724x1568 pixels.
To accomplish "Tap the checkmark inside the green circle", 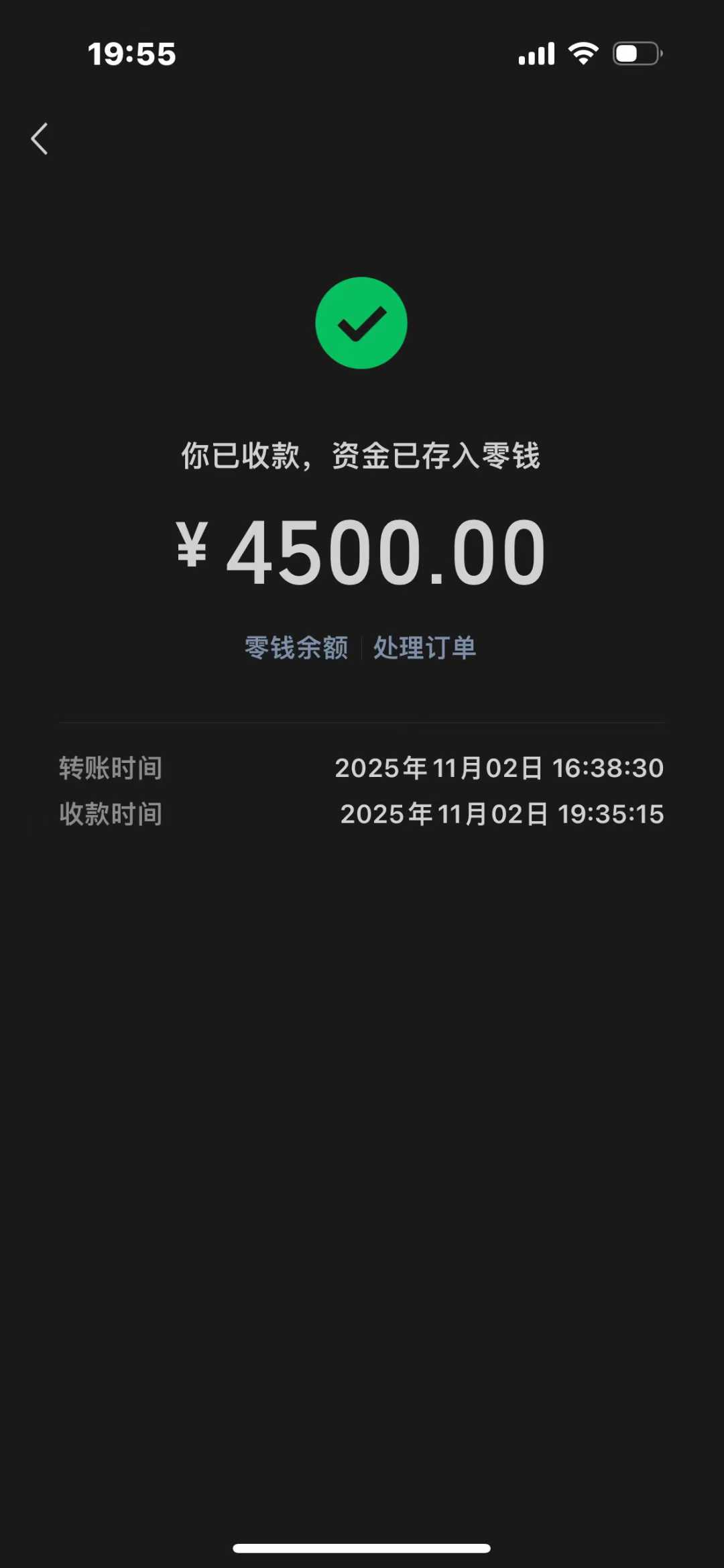I will [x=362, y=325].
